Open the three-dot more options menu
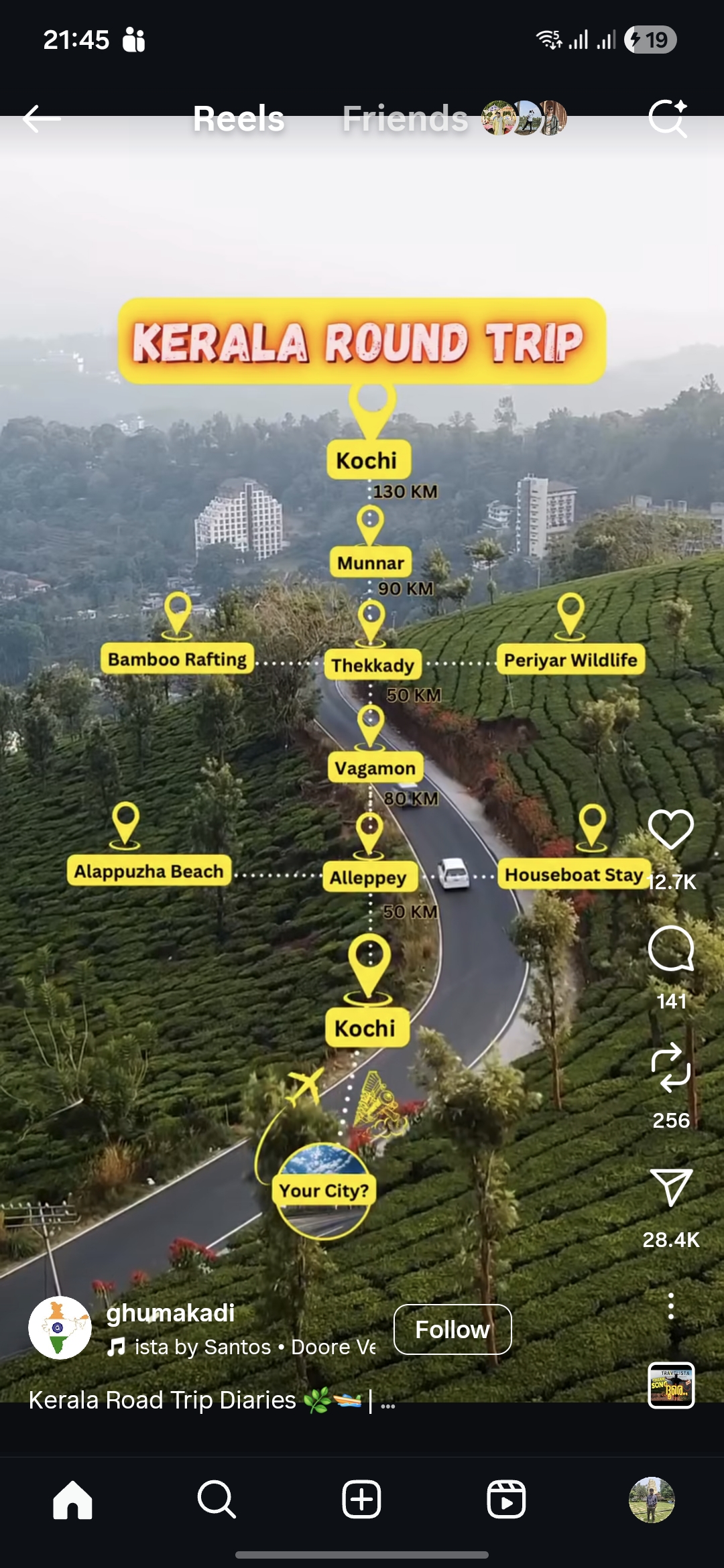The height and width of the screenshot is (1568, 724). 670,1307
